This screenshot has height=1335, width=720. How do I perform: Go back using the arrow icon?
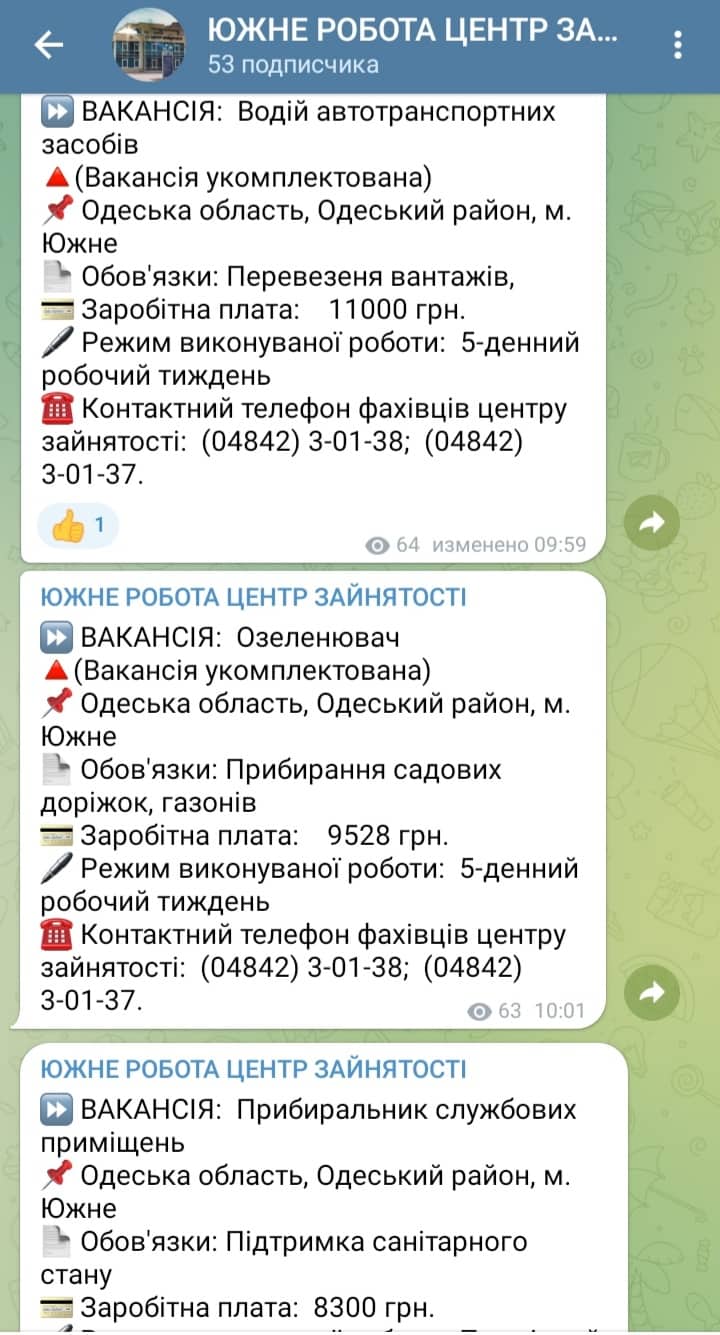click(48, 45)
